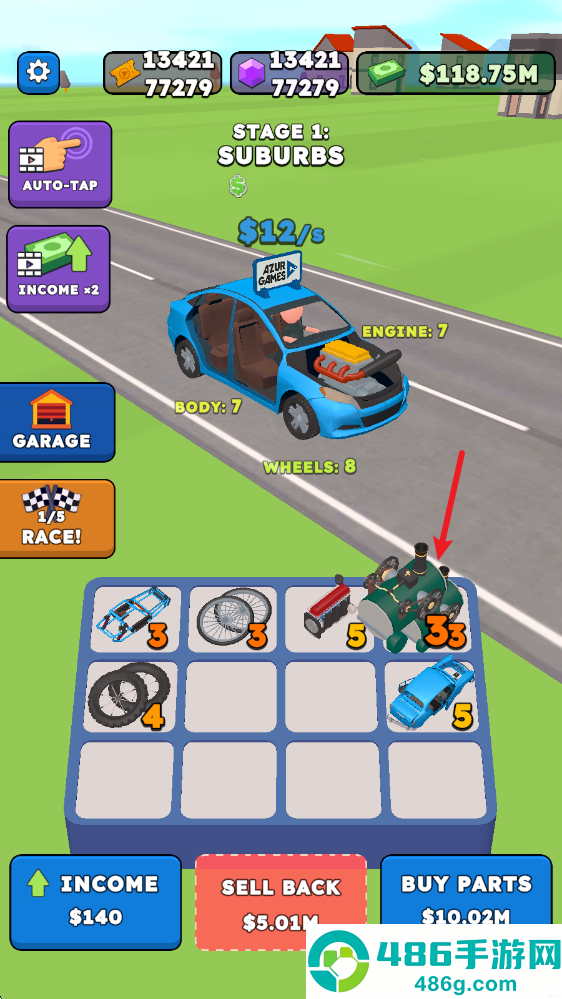The height and width of the screenshot is (999, 562).
Task: Activate the Auto-Tap boost
Action: pos(60,164)
